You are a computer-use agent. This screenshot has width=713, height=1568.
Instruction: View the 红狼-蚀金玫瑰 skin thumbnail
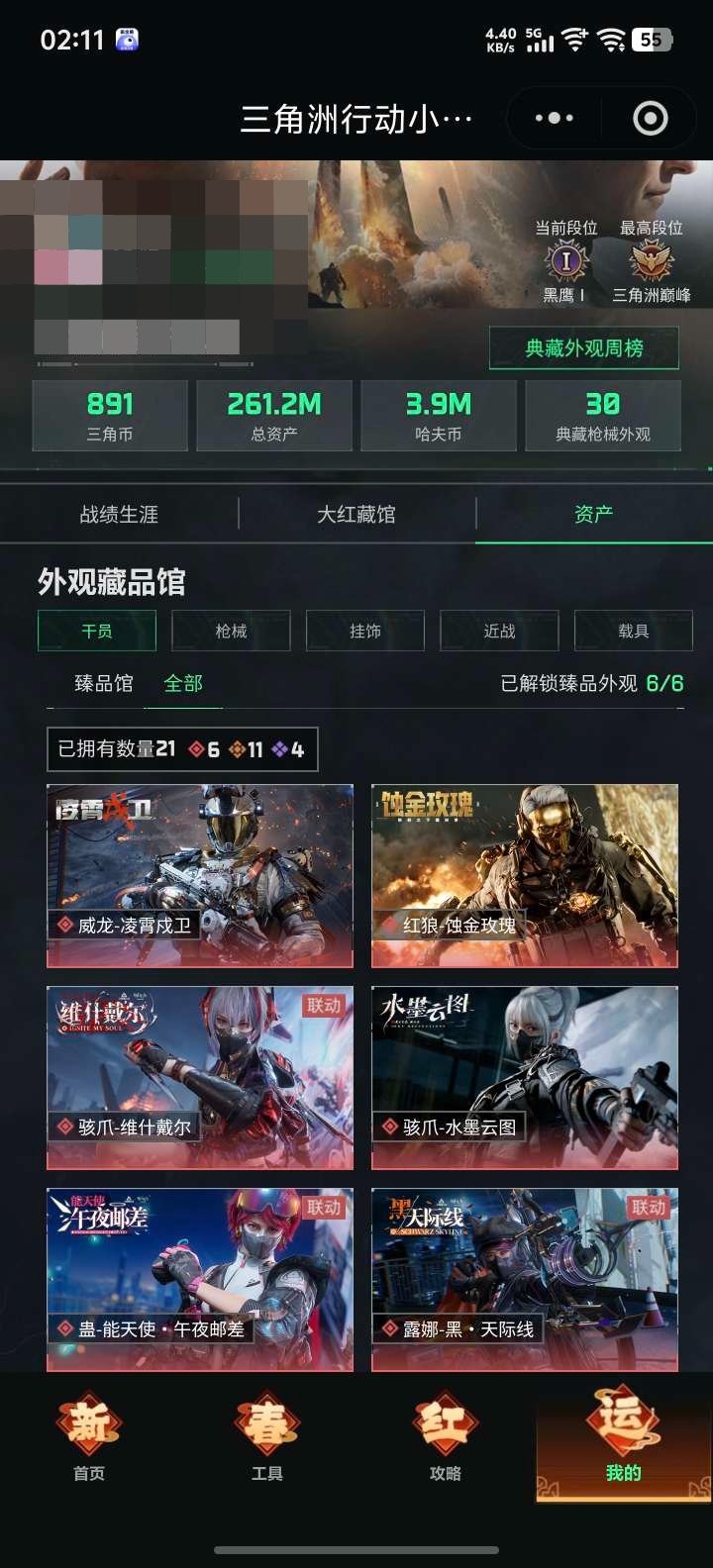click(x=525, y=874)
